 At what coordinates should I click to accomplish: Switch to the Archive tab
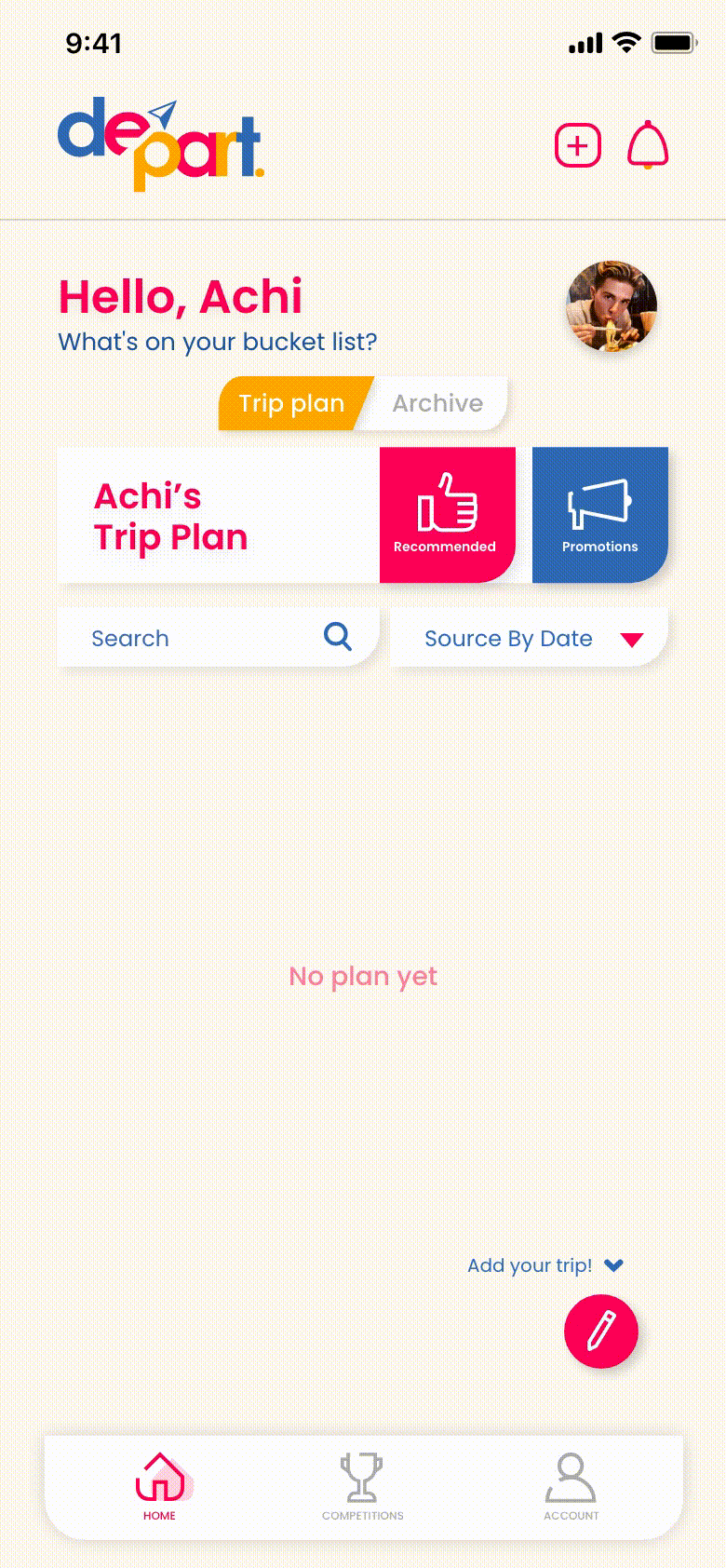pos(437,404)
